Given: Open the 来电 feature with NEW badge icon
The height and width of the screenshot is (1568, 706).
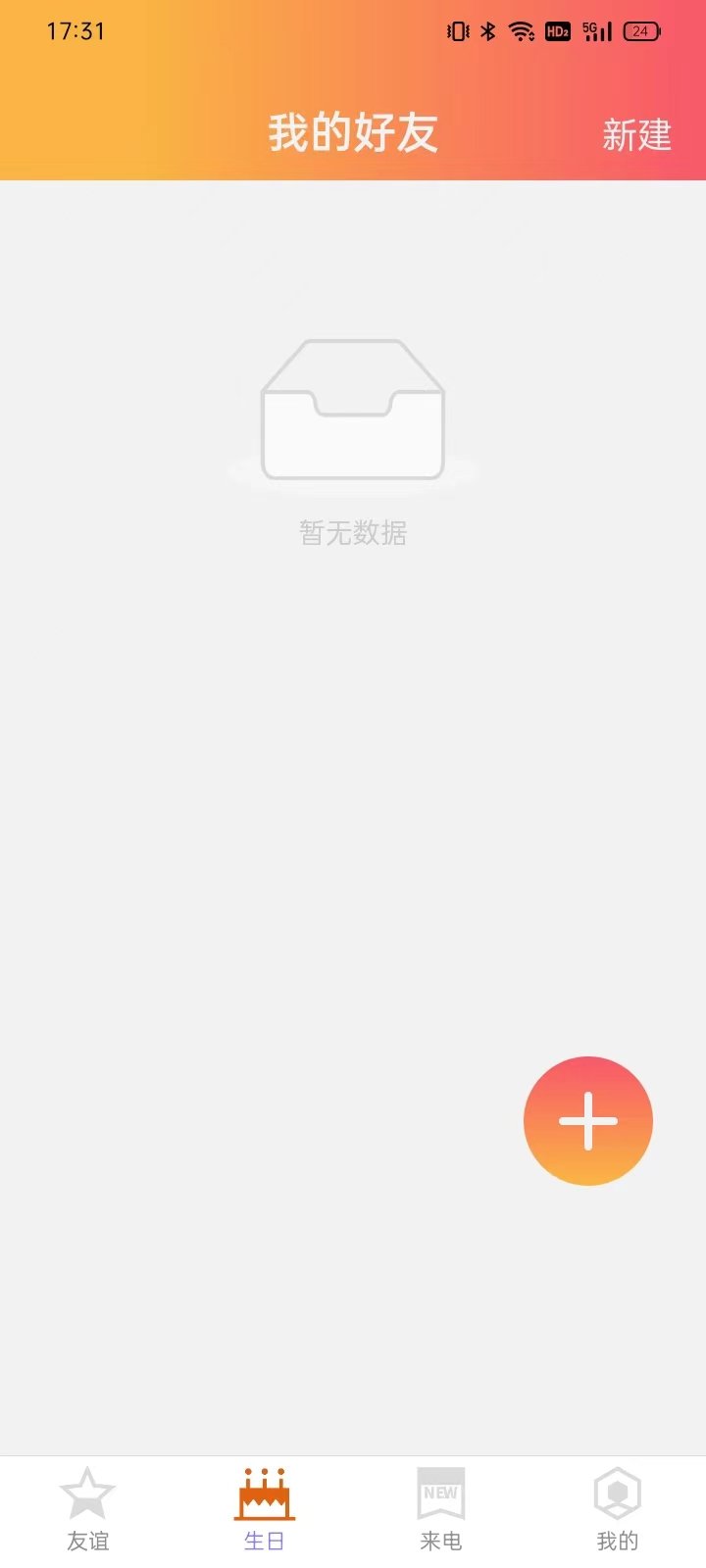Looking at the screenshot, I should tap(439, 1491).
